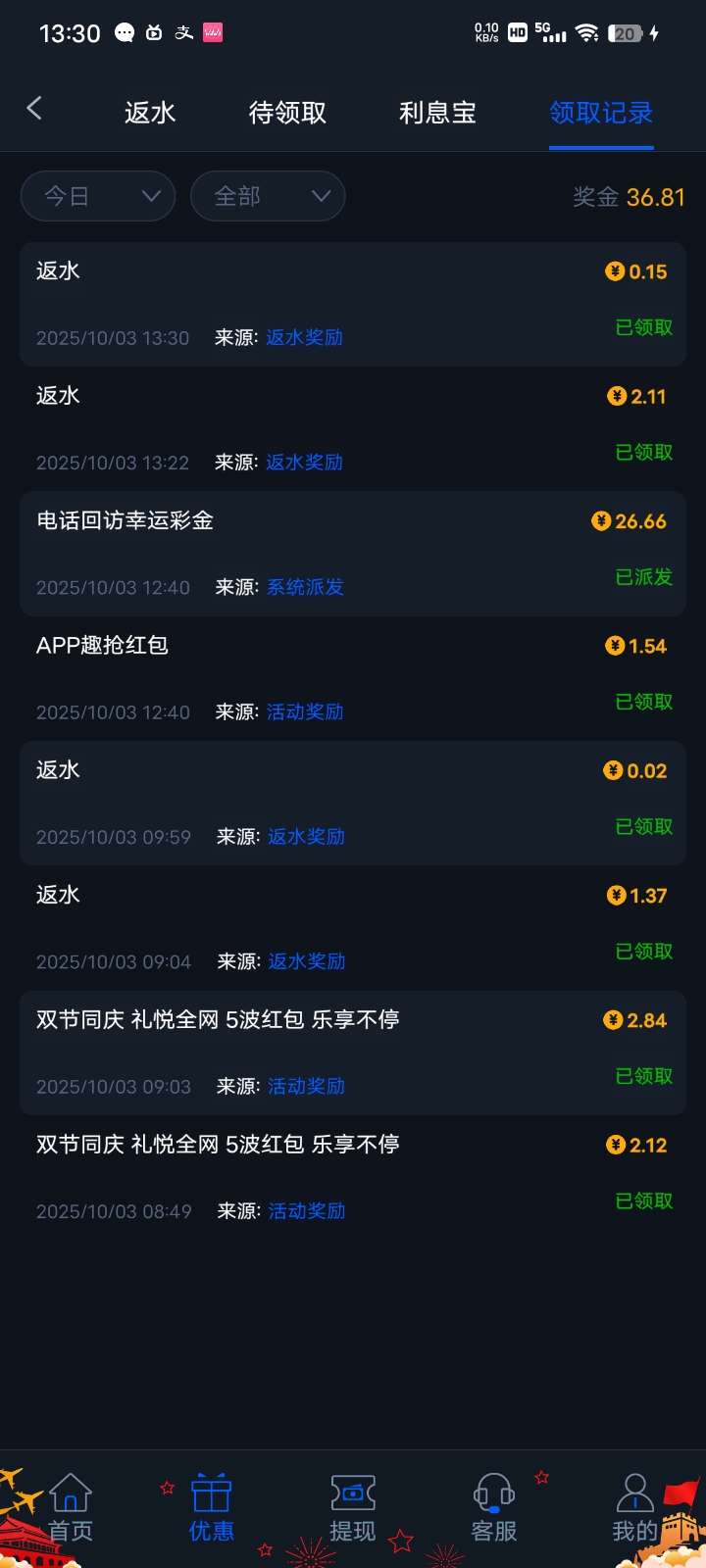The width and height of the screenshot is (706, 1568).
Task: Open the 利息宝 tab
Action: (x=437, y=113)
